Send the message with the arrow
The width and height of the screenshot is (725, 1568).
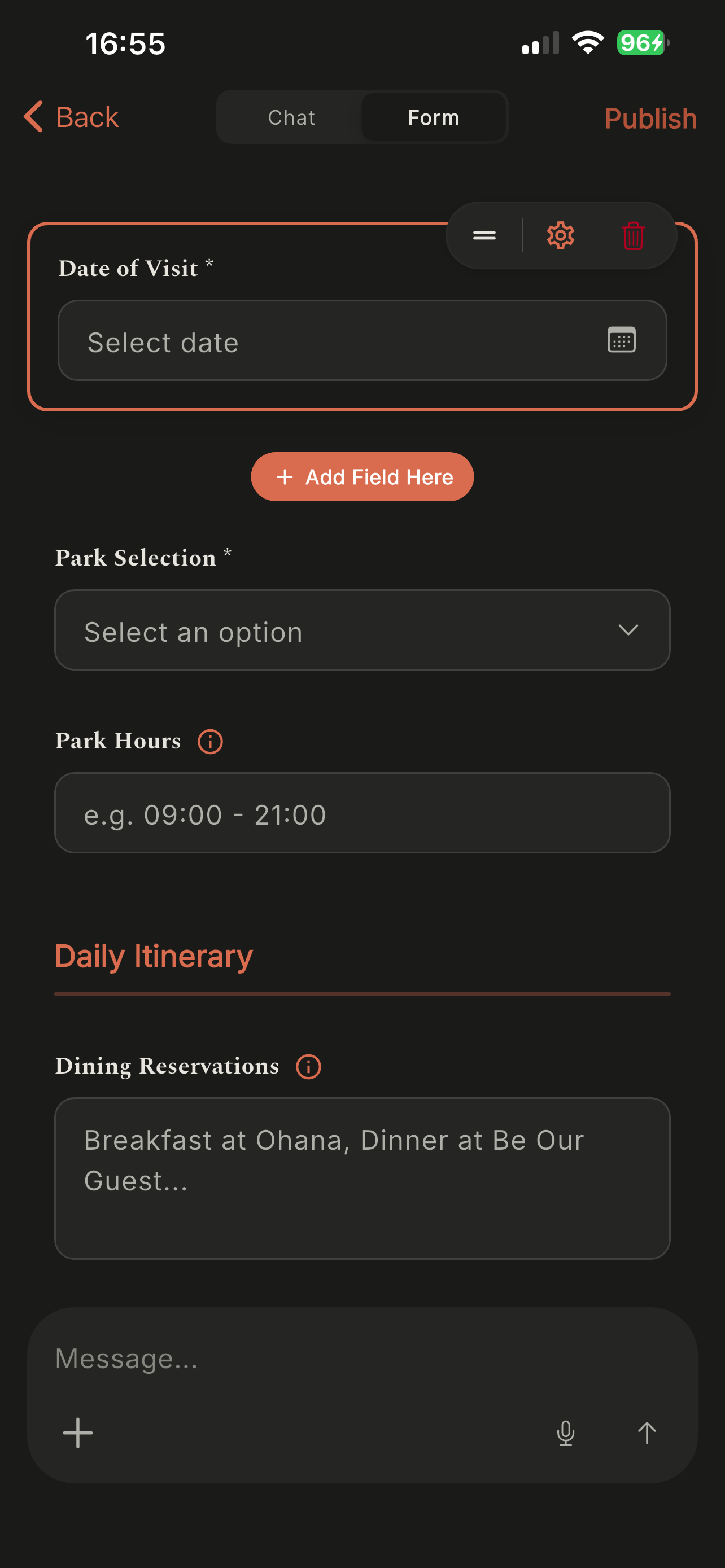(647, 1433)
